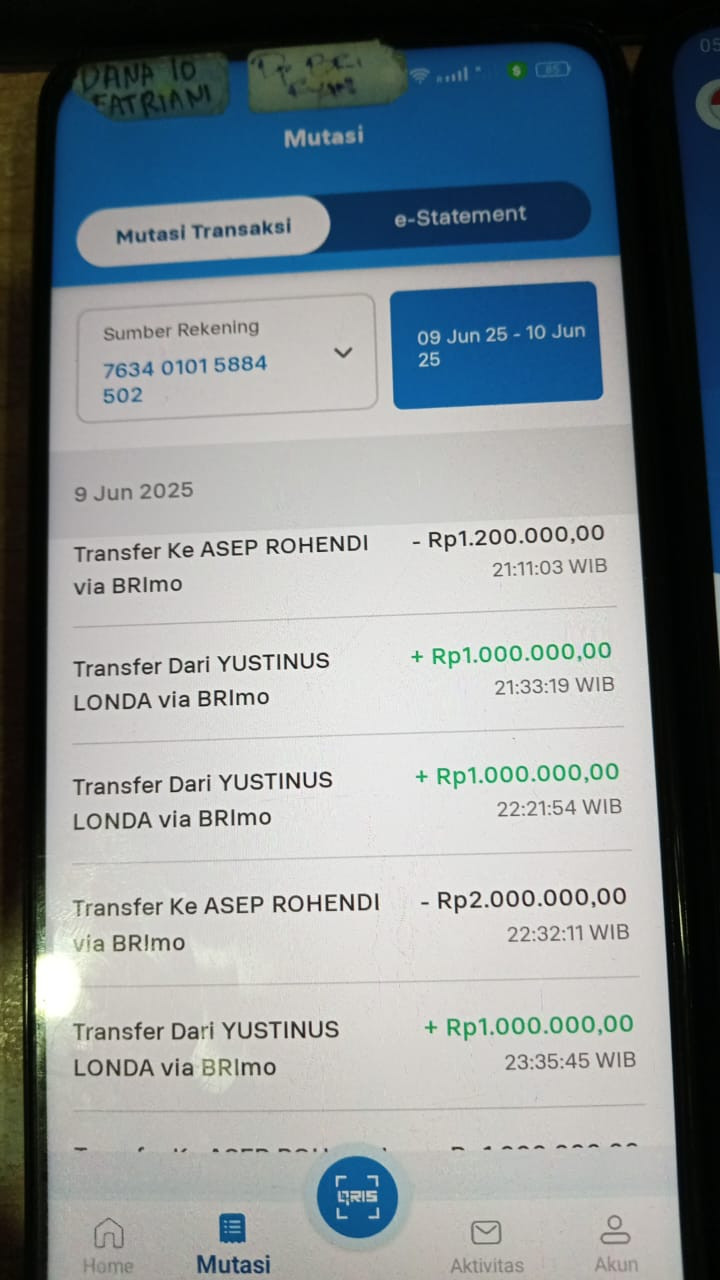
Task: Open the Aktivitas tab
Action: [486, 1246]
